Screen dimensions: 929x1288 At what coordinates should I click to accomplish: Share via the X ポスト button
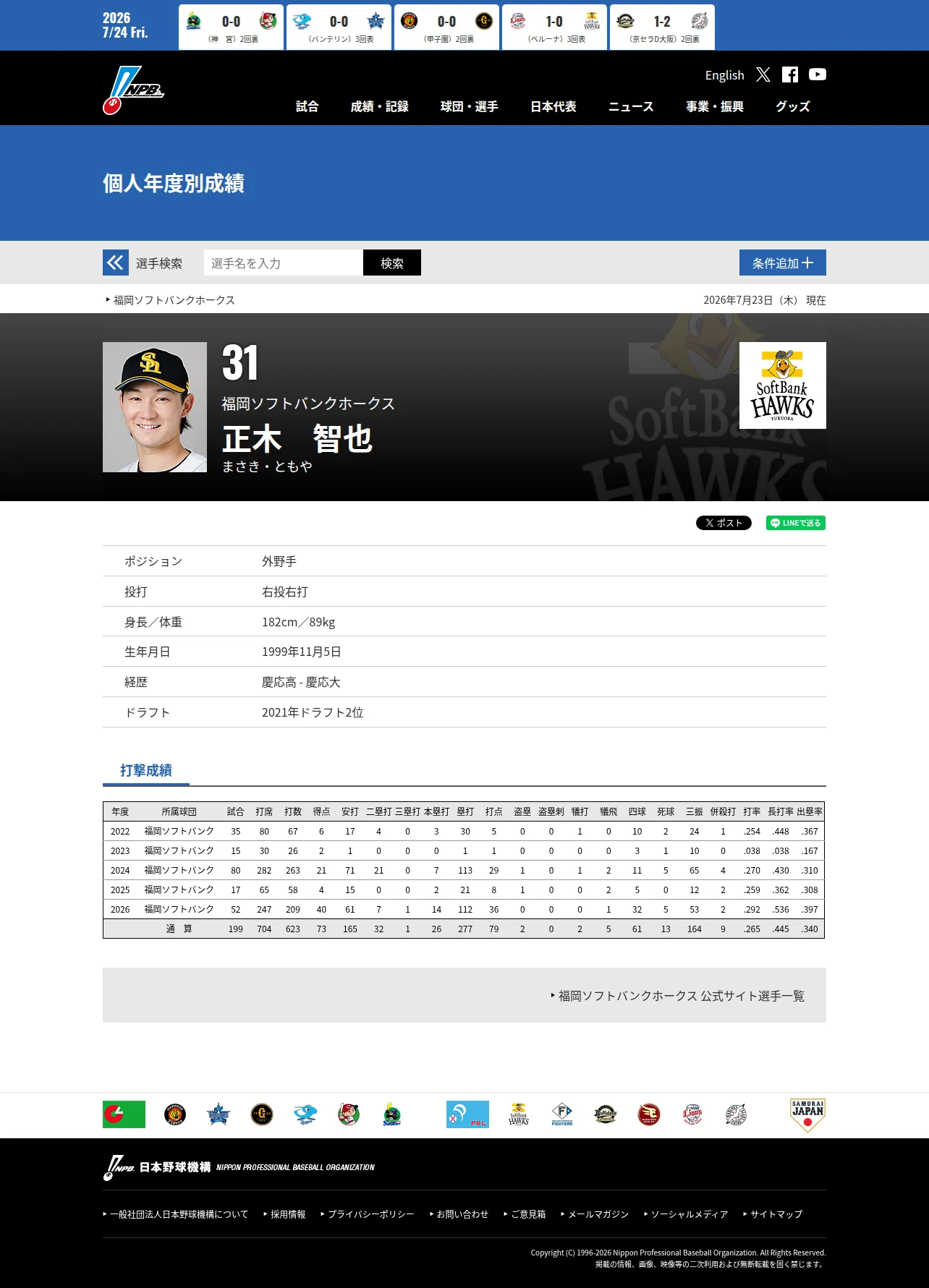point(724,523)
